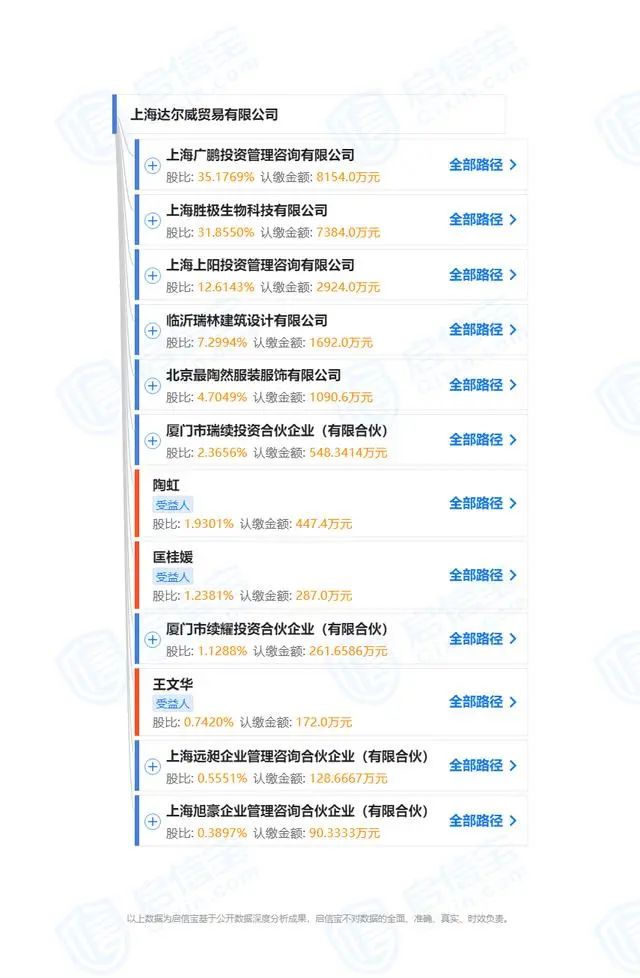
Task: Expand 上海远昶企业管理咨询合伙企业 node
Action: pyautogui.click(x=152, y=767)
